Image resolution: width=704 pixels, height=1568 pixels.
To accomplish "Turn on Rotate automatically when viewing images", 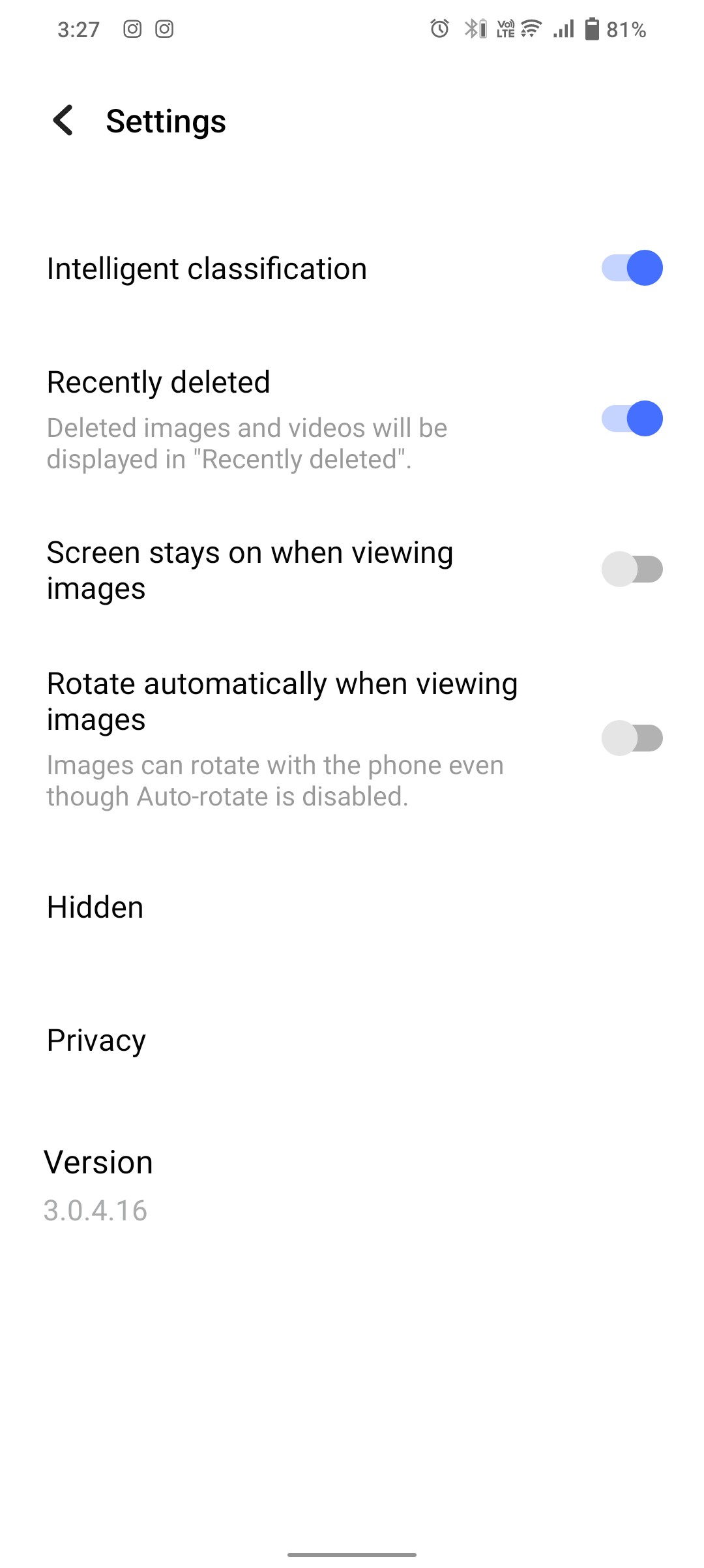I will [631, 738].
